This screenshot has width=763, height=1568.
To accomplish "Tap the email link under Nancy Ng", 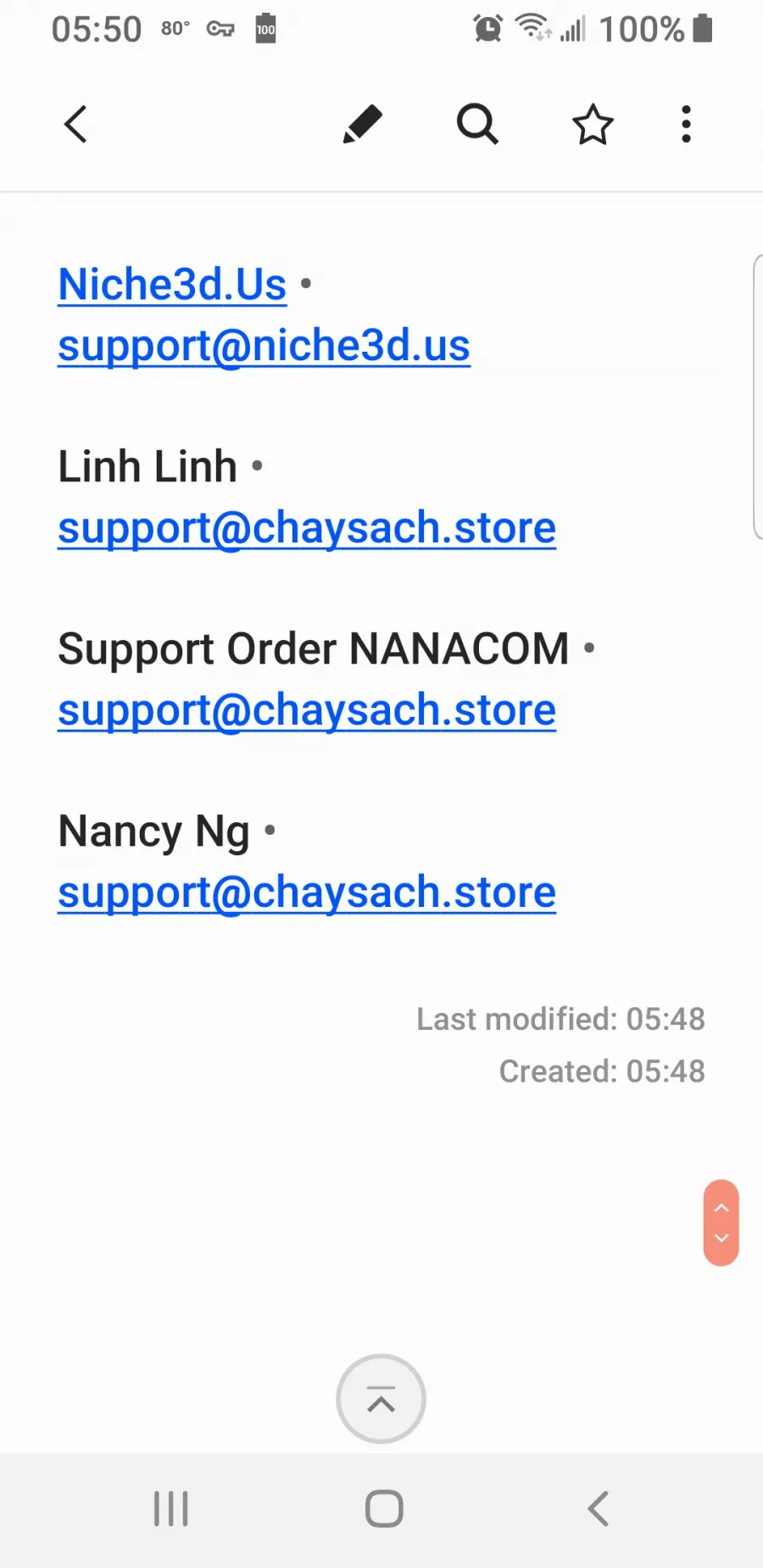I will coord(307,892).
